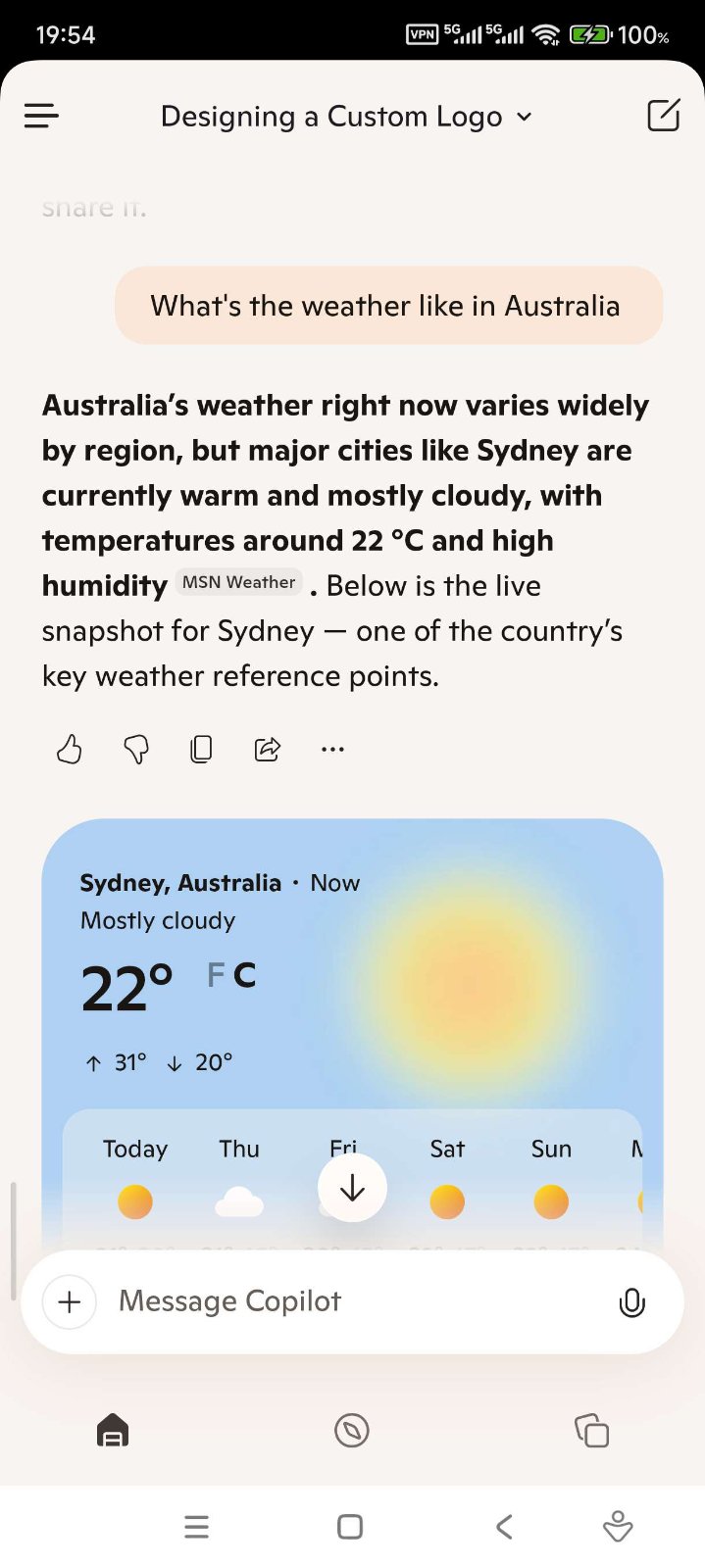Open the pages tab at the bottom
Image resolution: width=705 pixels, height=1568 pixels.
[x=591, y=1431]
